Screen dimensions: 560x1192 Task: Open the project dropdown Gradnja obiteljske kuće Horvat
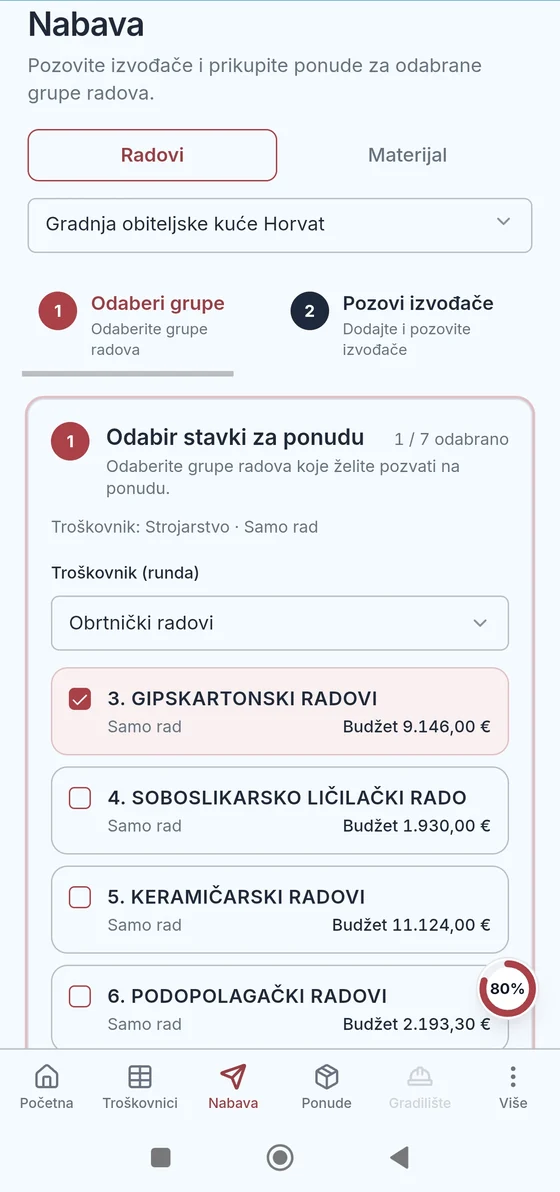[x=280, y=225]
